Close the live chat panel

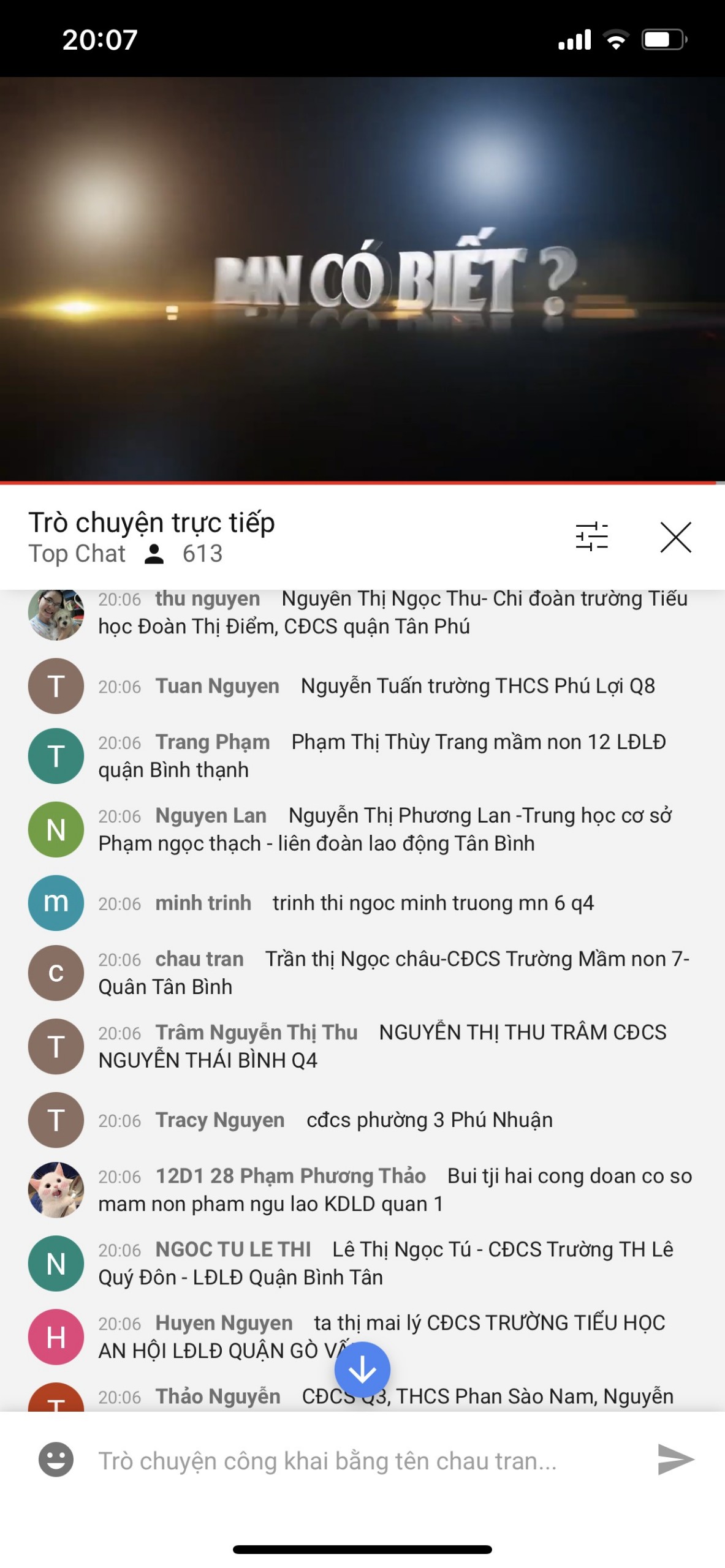tap(675, 537)
